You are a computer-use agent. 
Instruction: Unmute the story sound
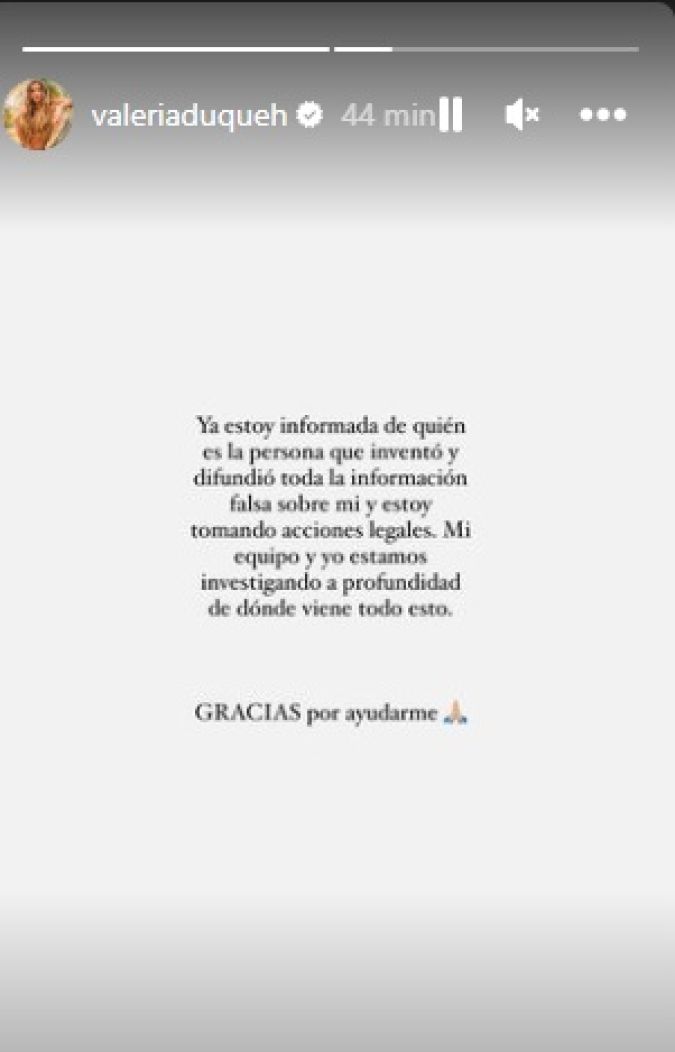[522, 115]
